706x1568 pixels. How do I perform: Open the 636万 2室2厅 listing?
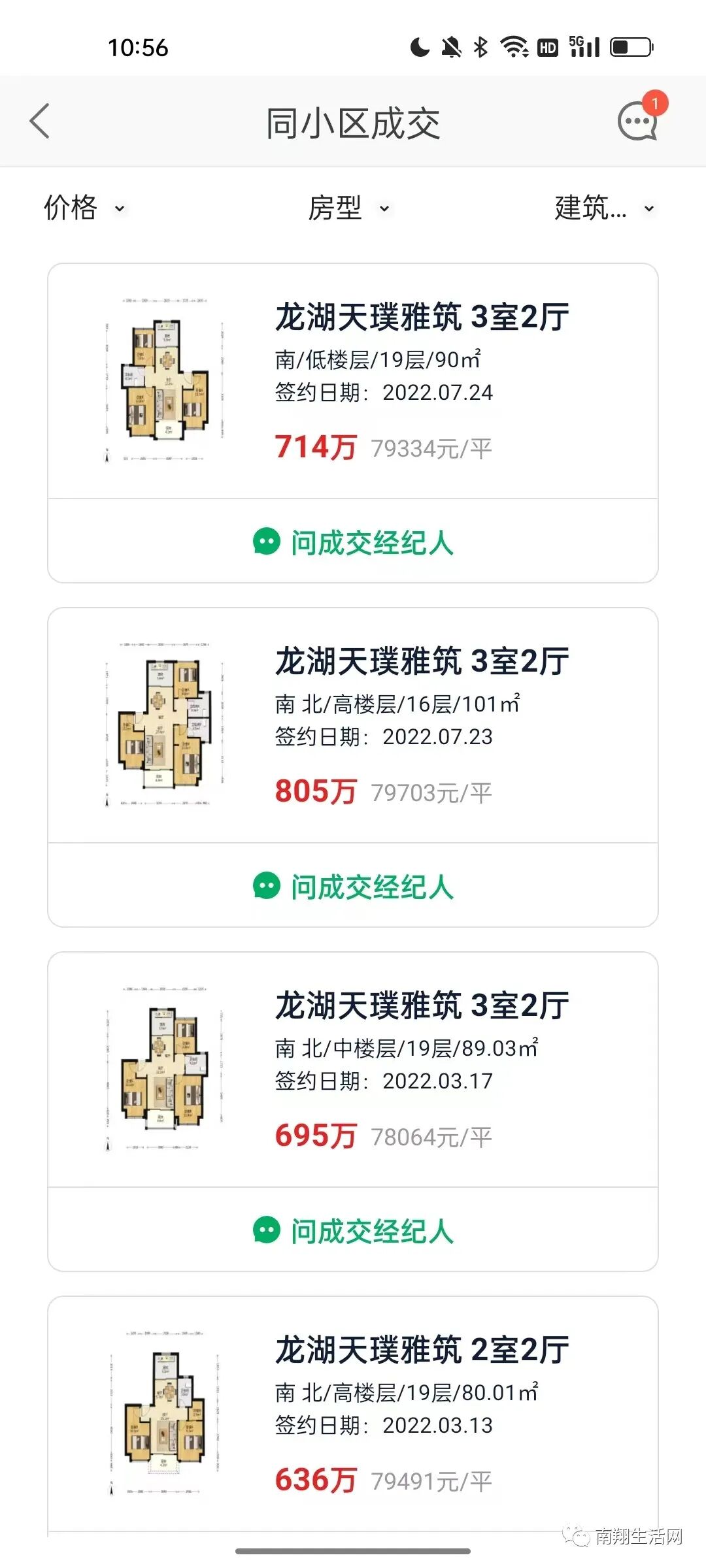353,1414
